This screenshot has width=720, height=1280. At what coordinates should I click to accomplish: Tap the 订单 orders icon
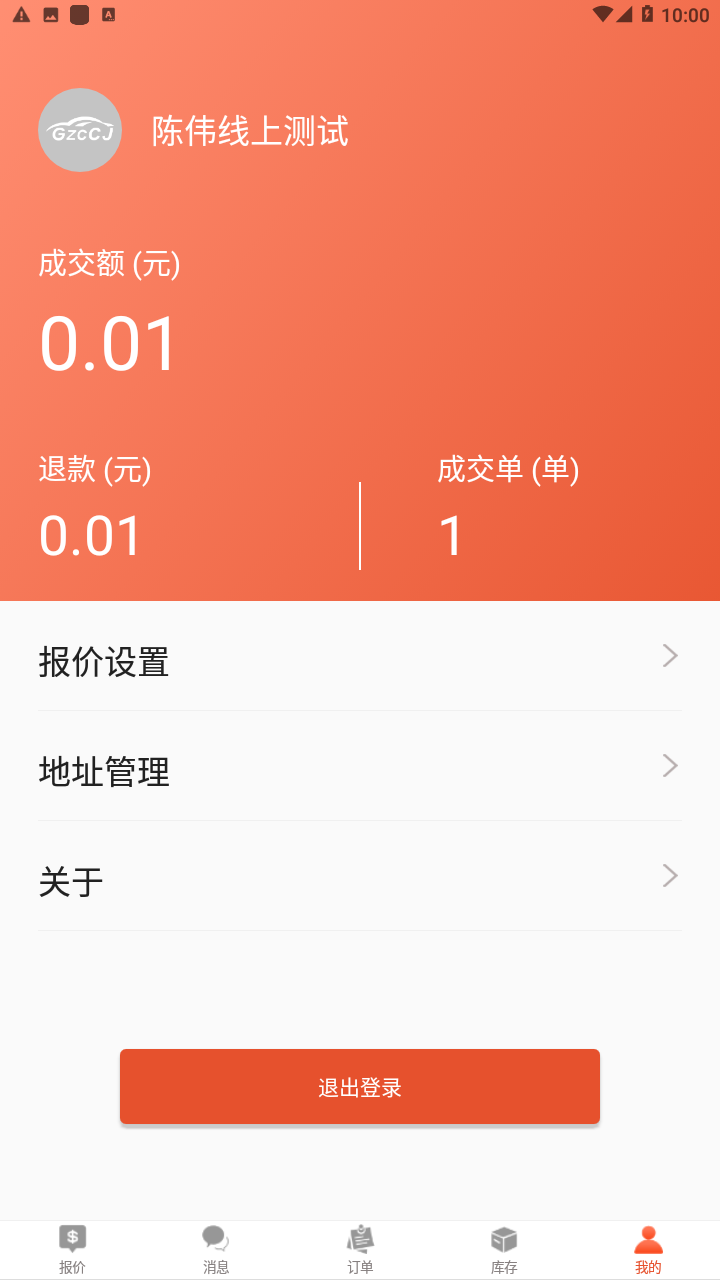click(x=360, y=1239)
